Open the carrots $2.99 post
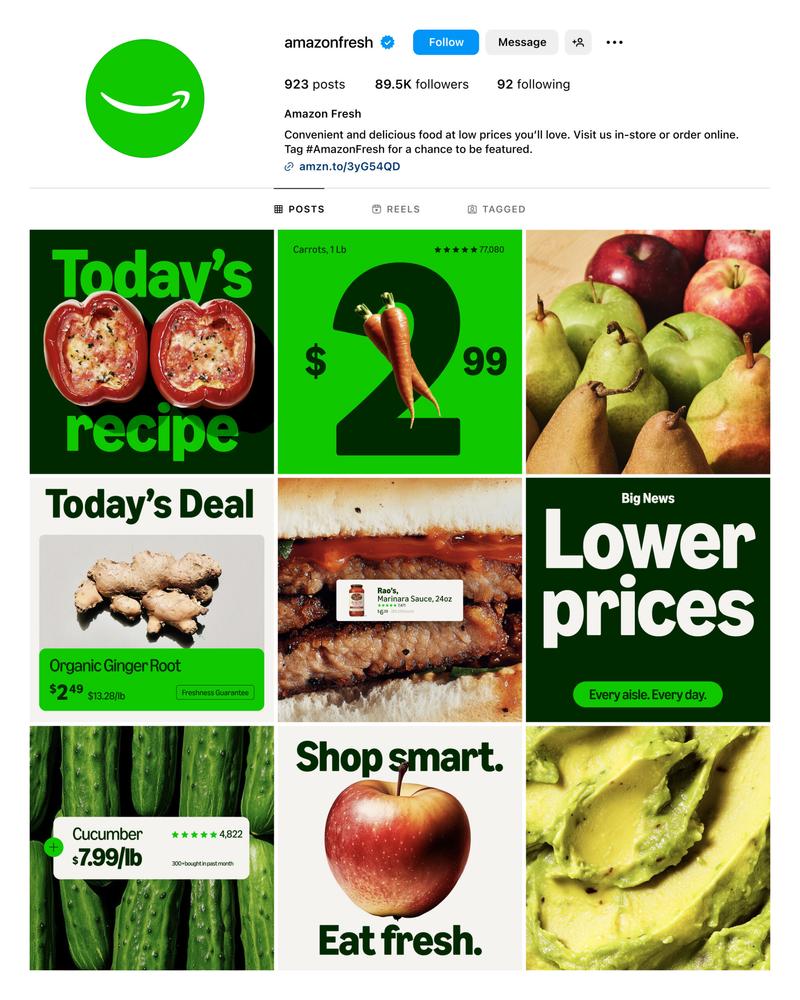Viewport: 800px width, 1000px height. [399, 351]
